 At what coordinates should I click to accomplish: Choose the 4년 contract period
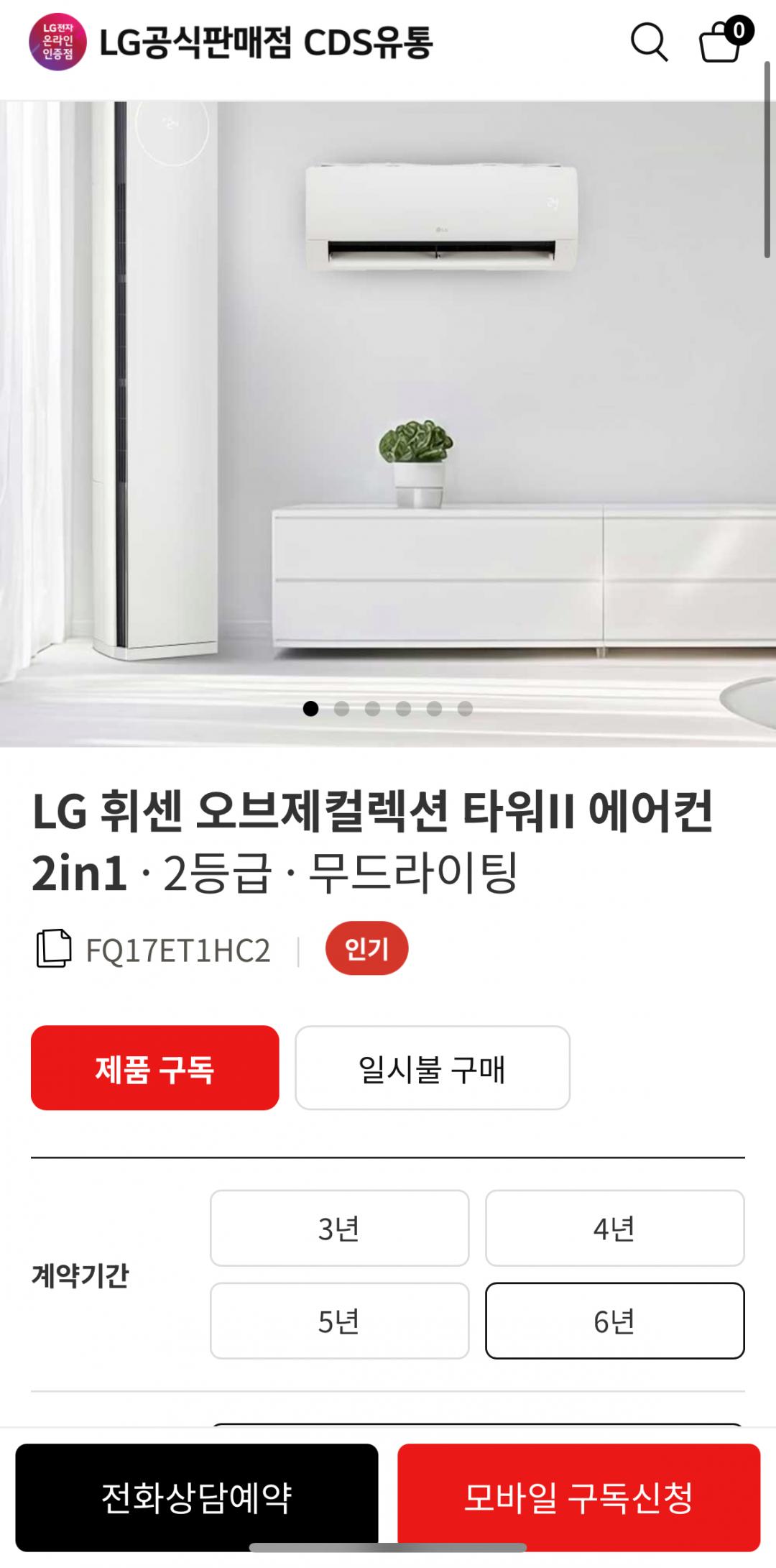click(614, 1228)
